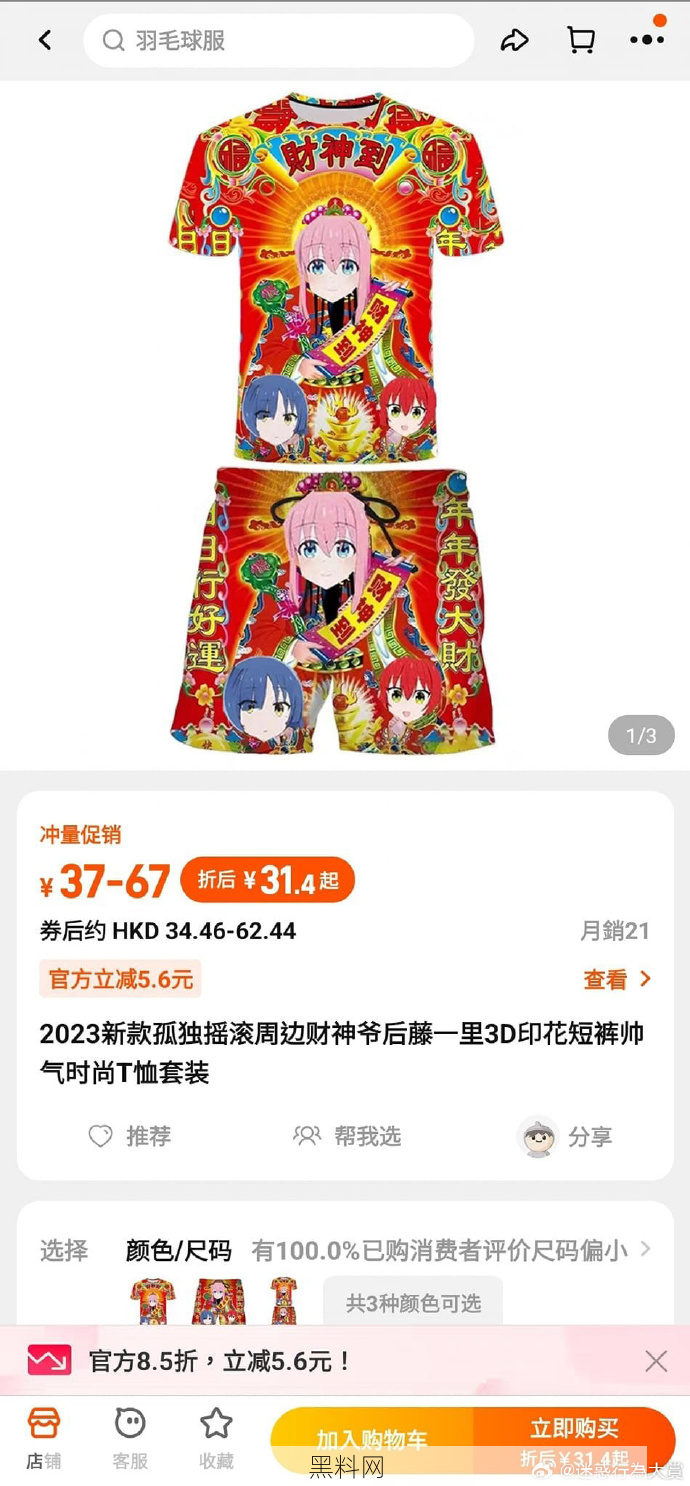Tap 加入购物车 to add to cart
This screenshot has height=1486, width=690.
pos(372,1438)
